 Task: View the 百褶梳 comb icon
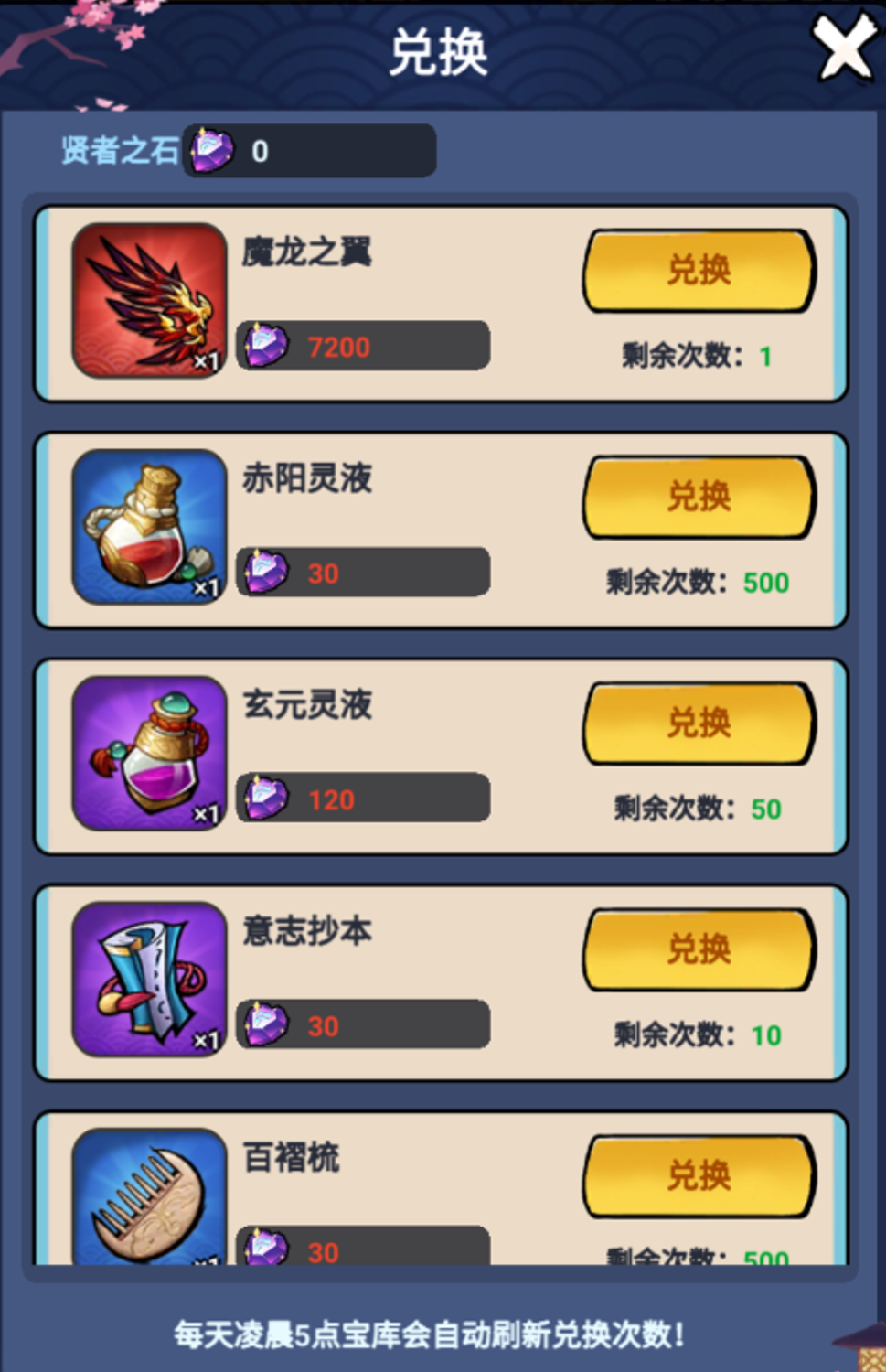pyautogui.click(x=149, y=1198)
